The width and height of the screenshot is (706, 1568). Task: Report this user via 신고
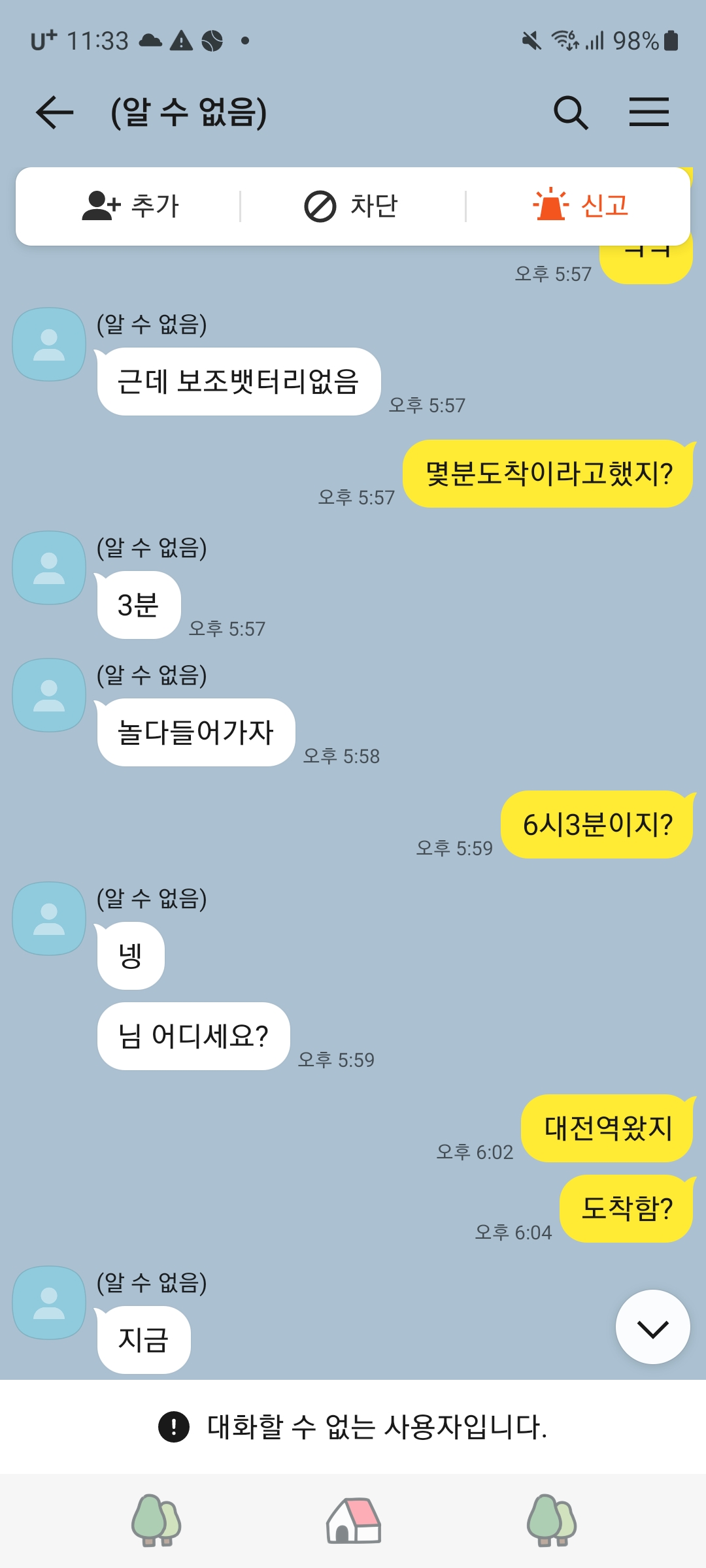(580, 204)
